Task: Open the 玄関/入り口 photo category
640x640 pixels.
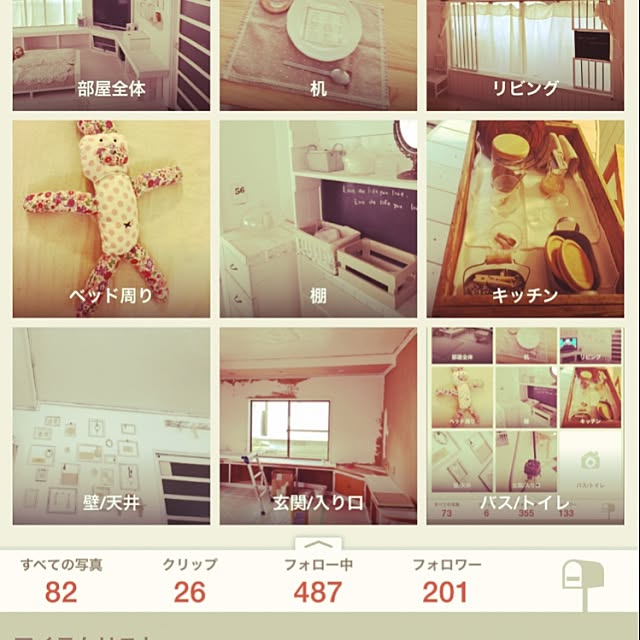Action: [318, 426]
